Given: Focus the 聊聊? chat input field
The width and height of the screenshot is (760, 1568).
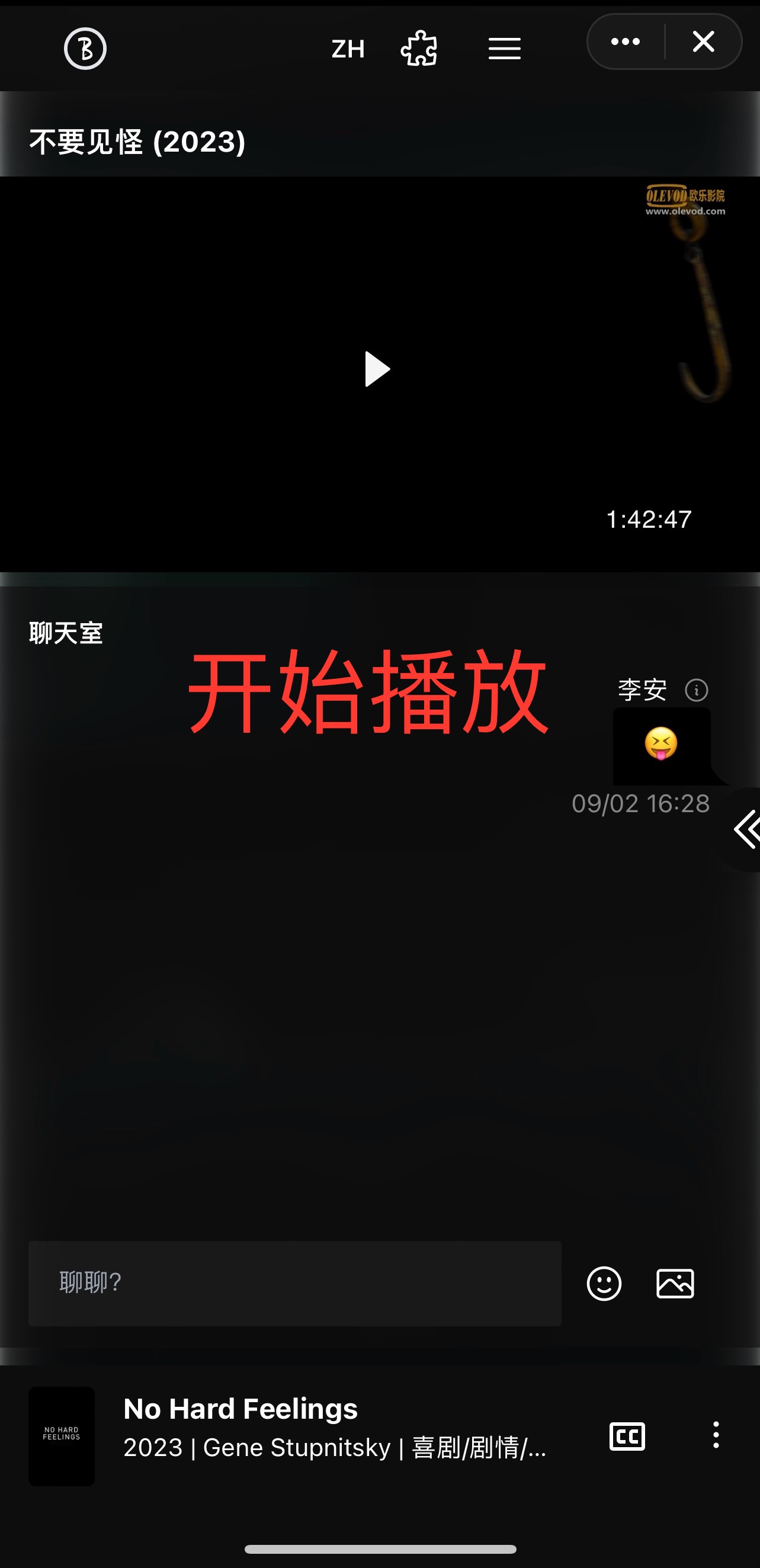Looking at the screenshot, I should (294, 1282).
